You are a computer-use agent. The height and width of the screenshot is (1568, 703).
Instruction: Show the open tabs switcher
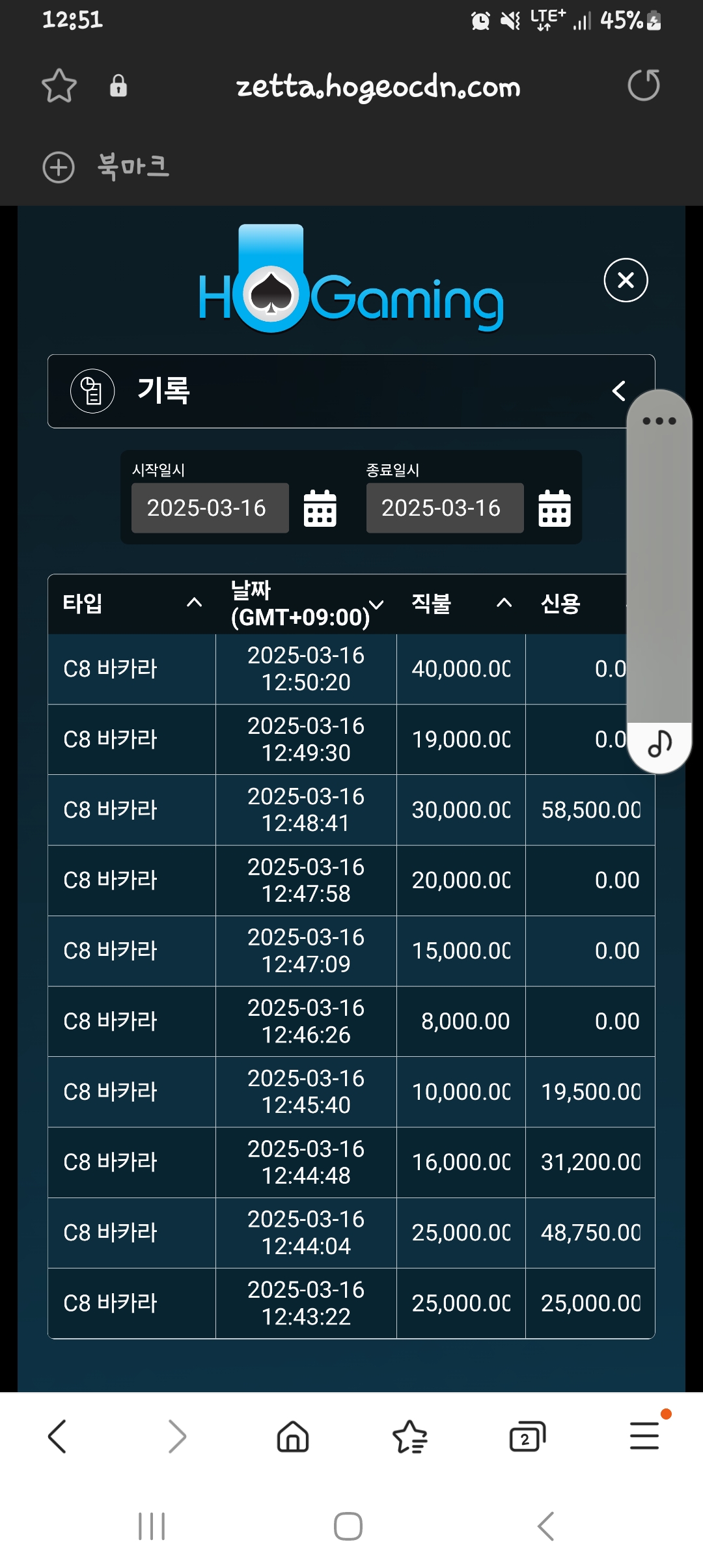coord(527,1436)
